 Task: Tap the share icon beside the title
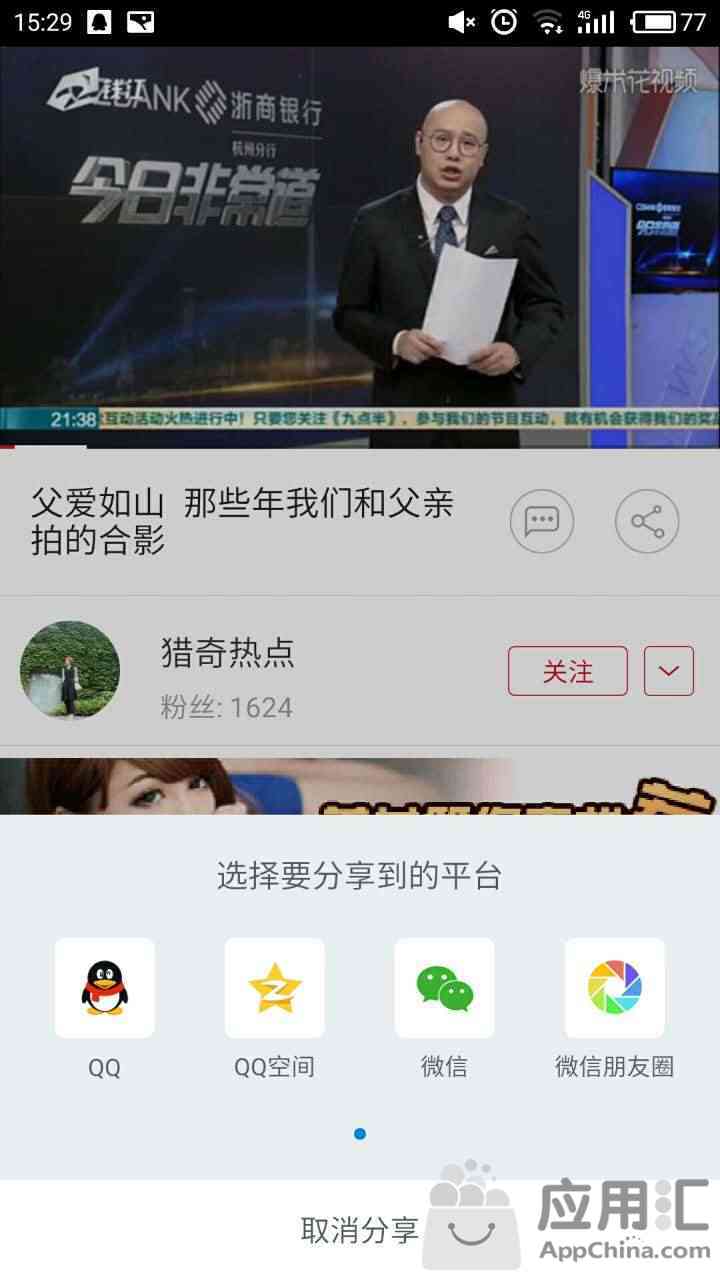(647, 521)
